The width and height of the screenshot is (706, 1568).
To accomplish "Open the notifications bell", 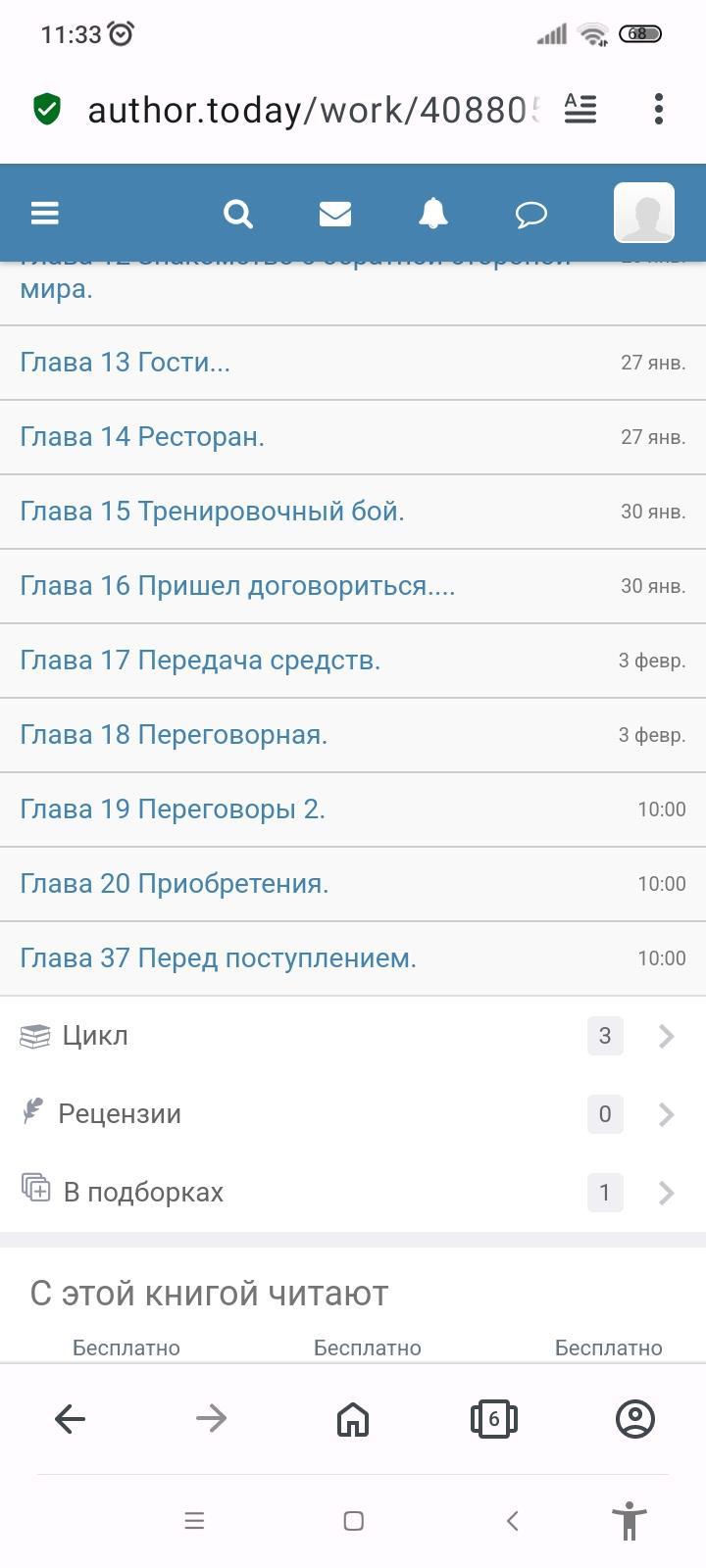I will click(432, 213).
